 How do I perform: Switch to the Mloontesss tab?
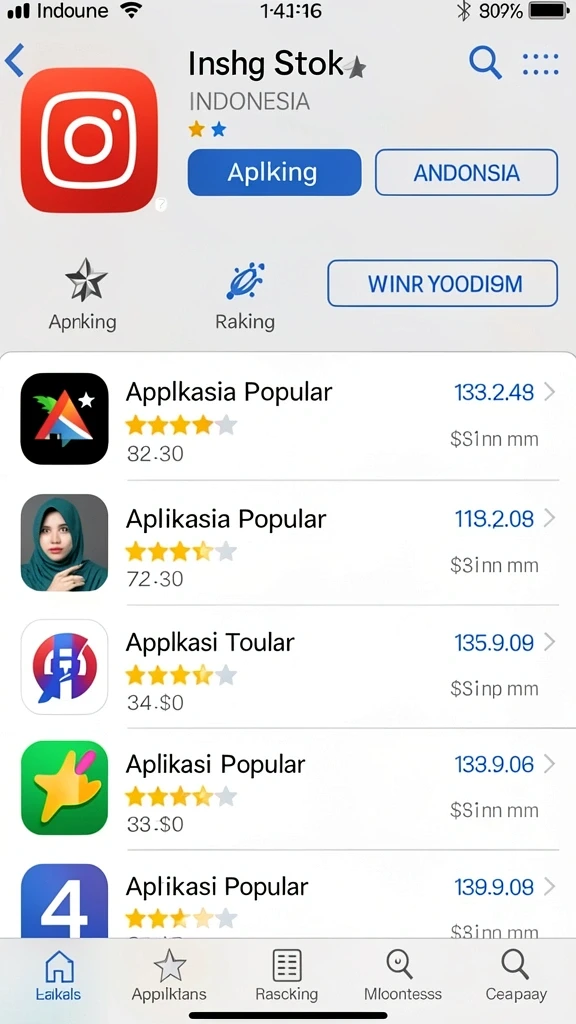click(402, 975)
